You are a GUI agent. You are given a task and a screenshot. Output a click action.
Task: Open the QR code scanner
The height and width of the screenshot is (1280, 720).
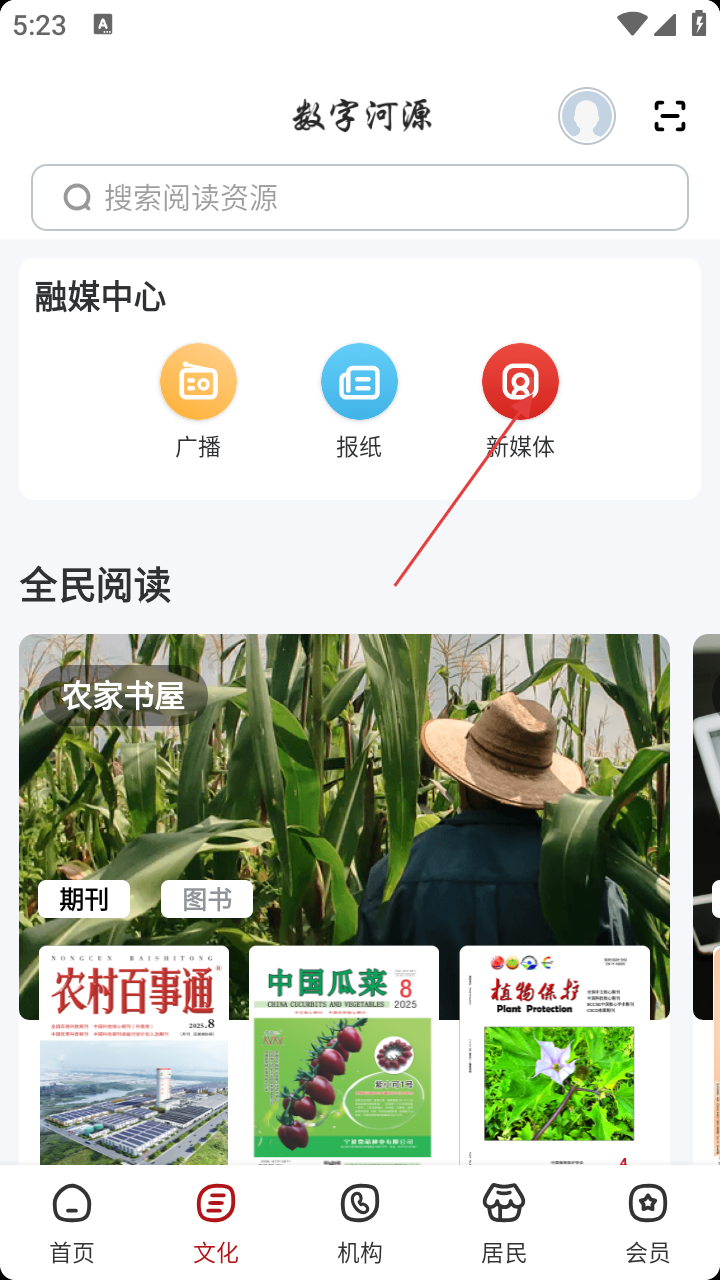point(670,116)
